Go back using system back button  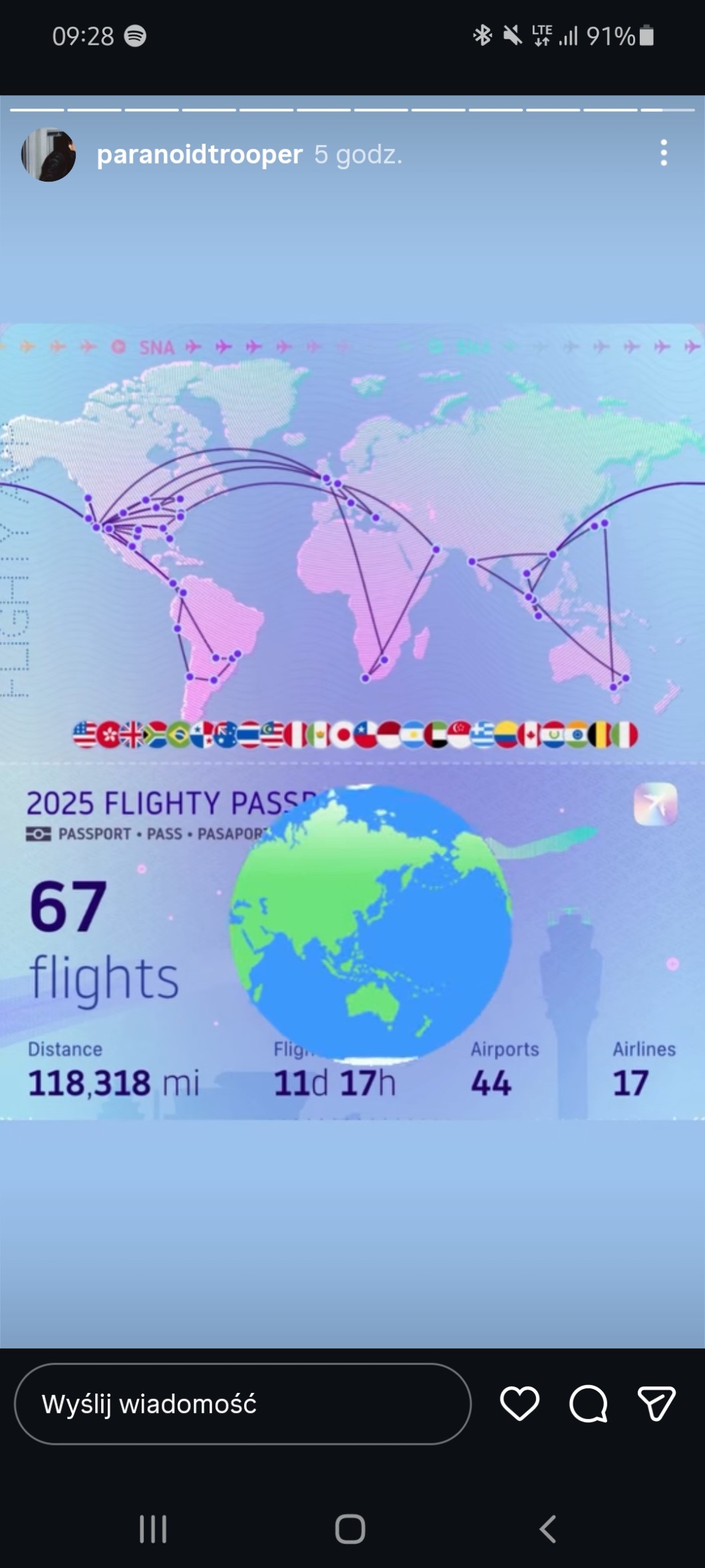(x=547, y=1529)
